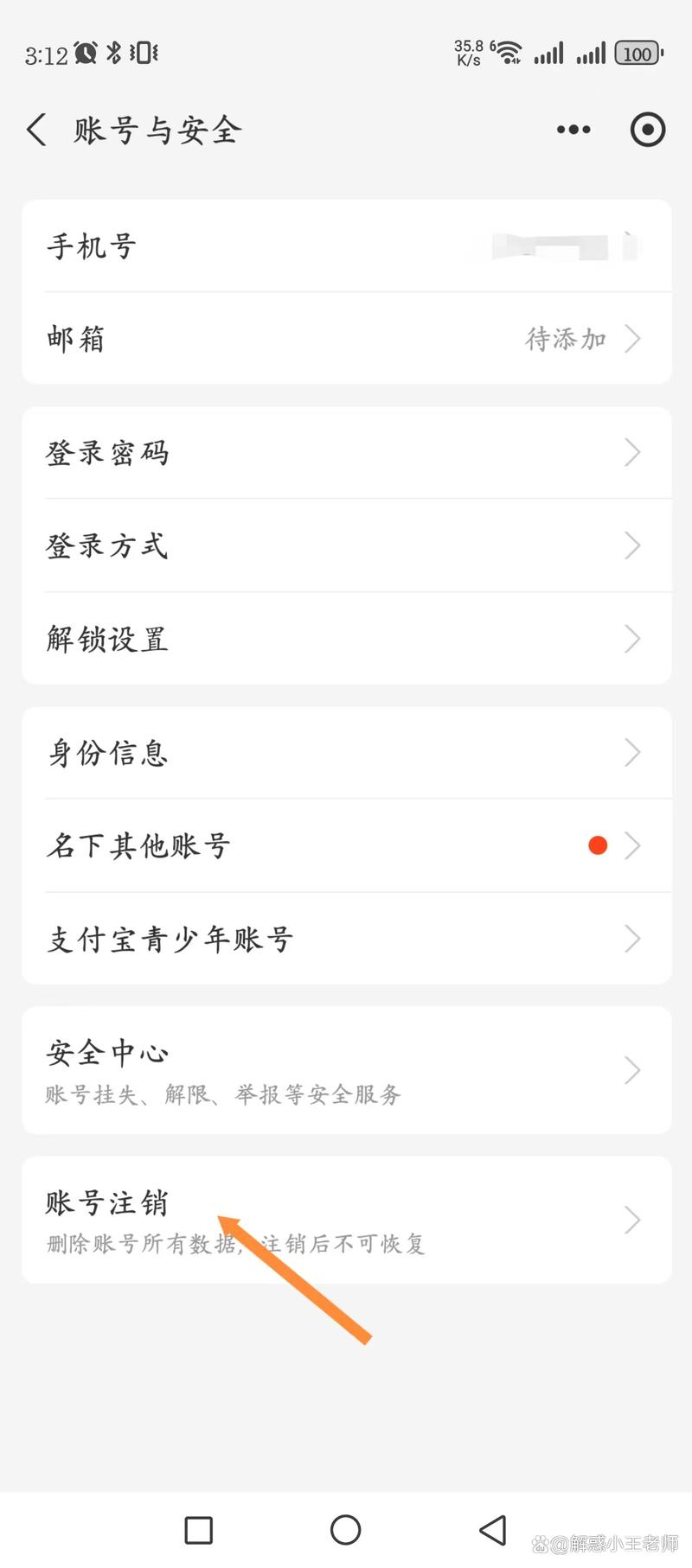This screenshot has height=1568, width=692.
Task: Open 账号注销 account deletion page
Action: point(346,1219)
